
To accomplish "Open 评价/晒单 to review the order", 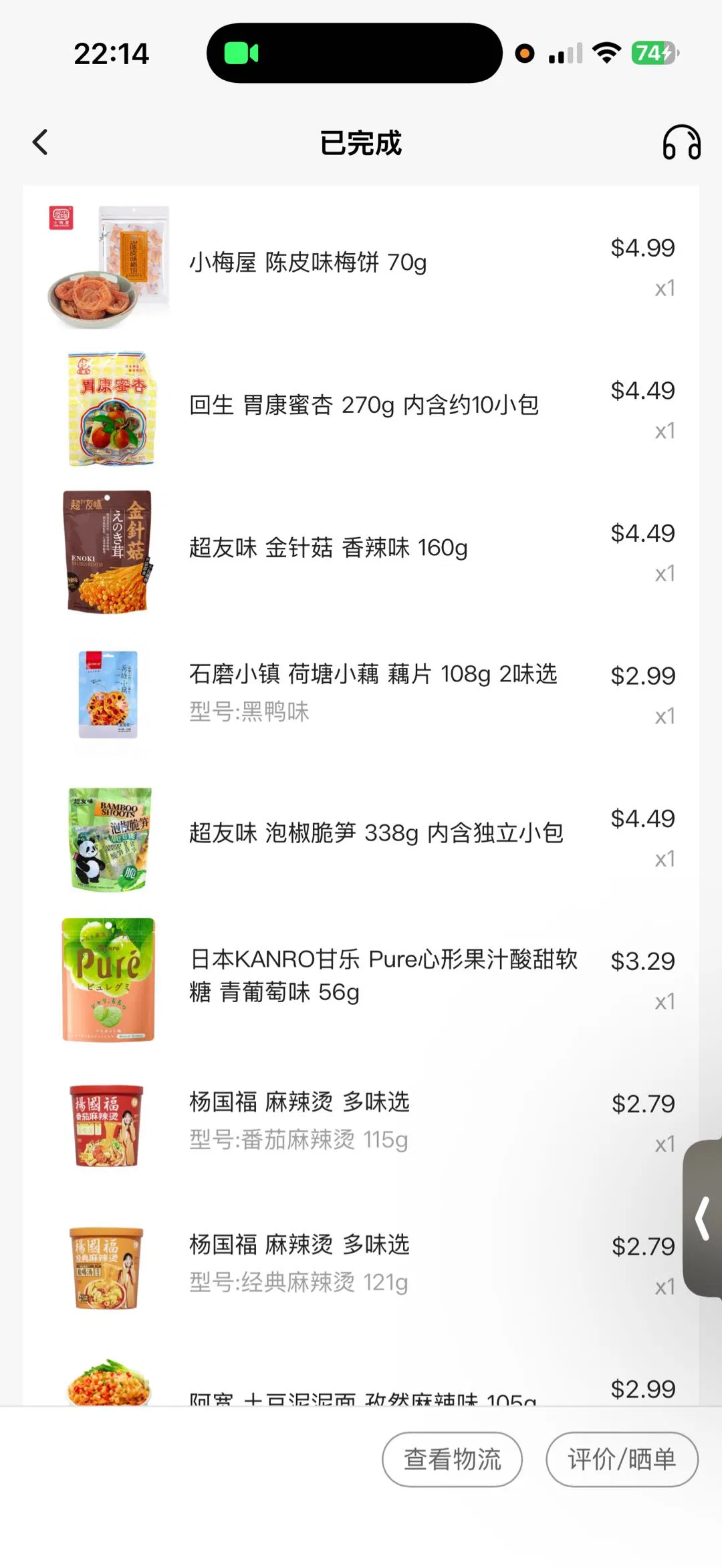I will click(622, 1459).
